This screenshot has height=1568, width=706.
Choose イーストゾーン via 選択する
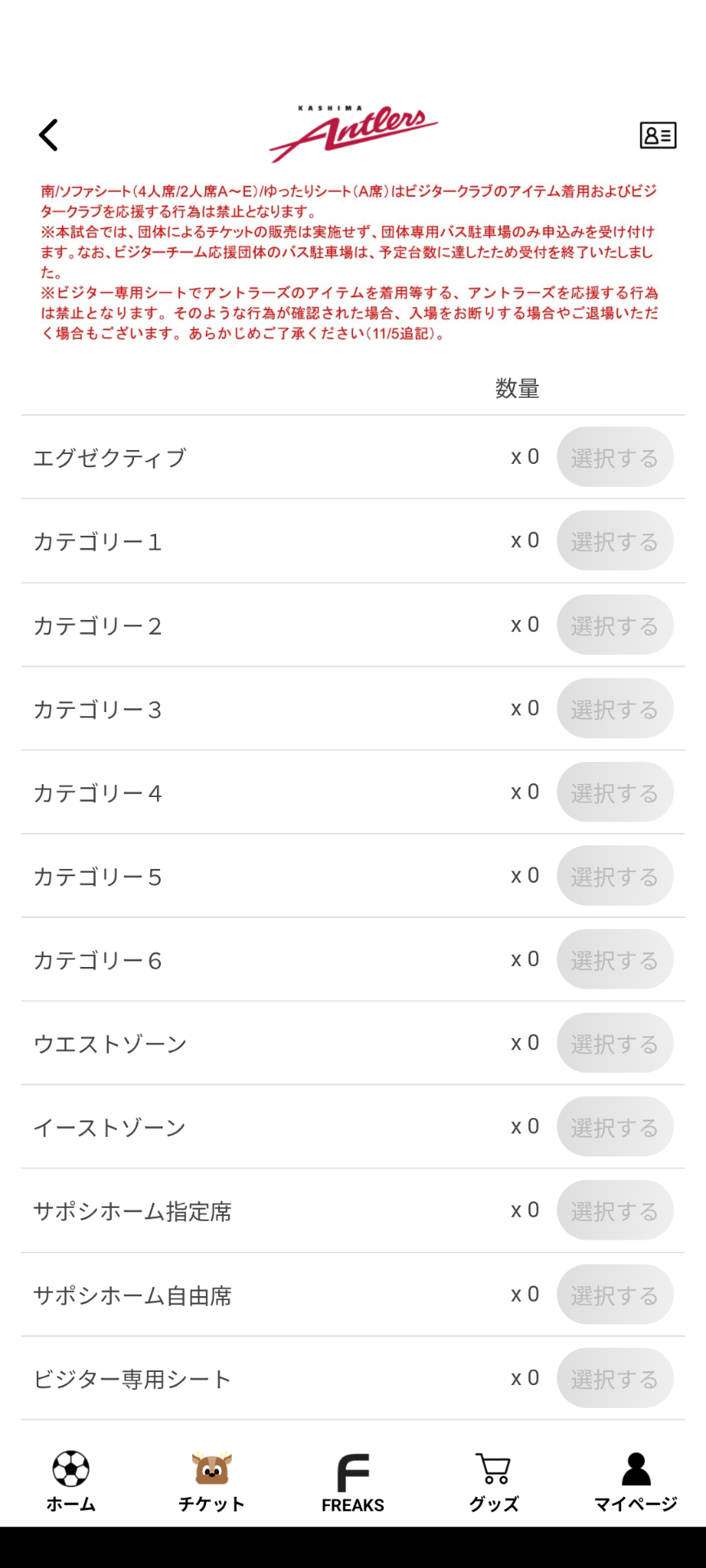point(614,1127)
